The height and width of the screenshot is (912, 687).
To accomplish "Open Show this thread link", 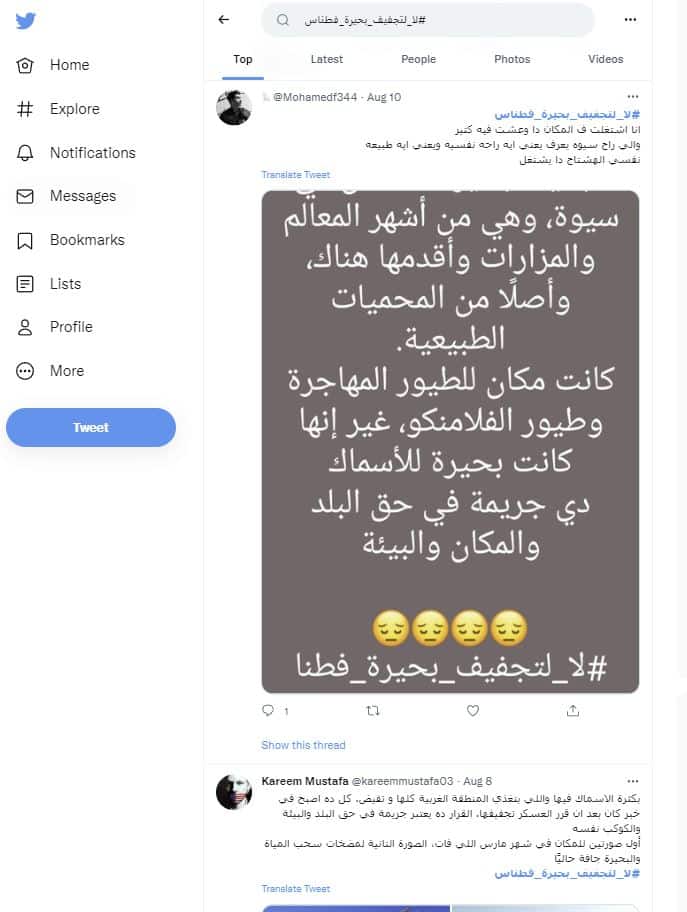I will [303, 745].
